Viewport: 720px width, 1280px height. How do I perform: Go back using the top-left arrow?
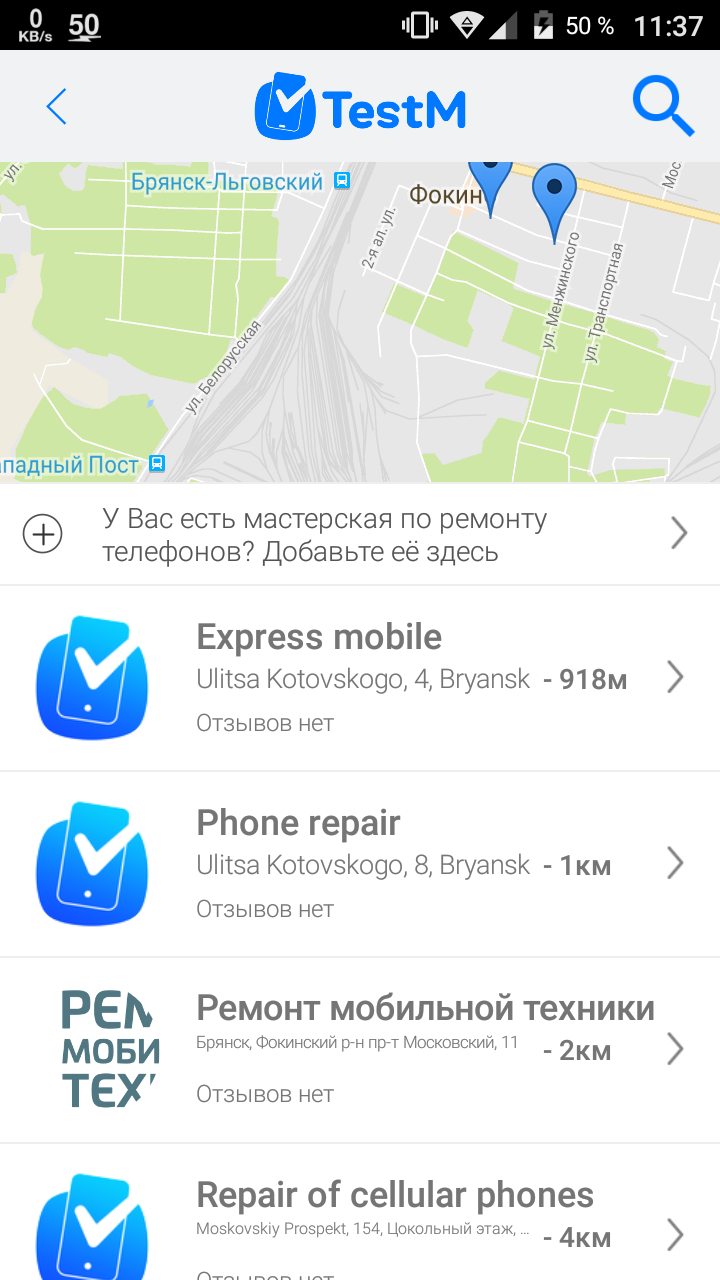click(x=56, y=107)
